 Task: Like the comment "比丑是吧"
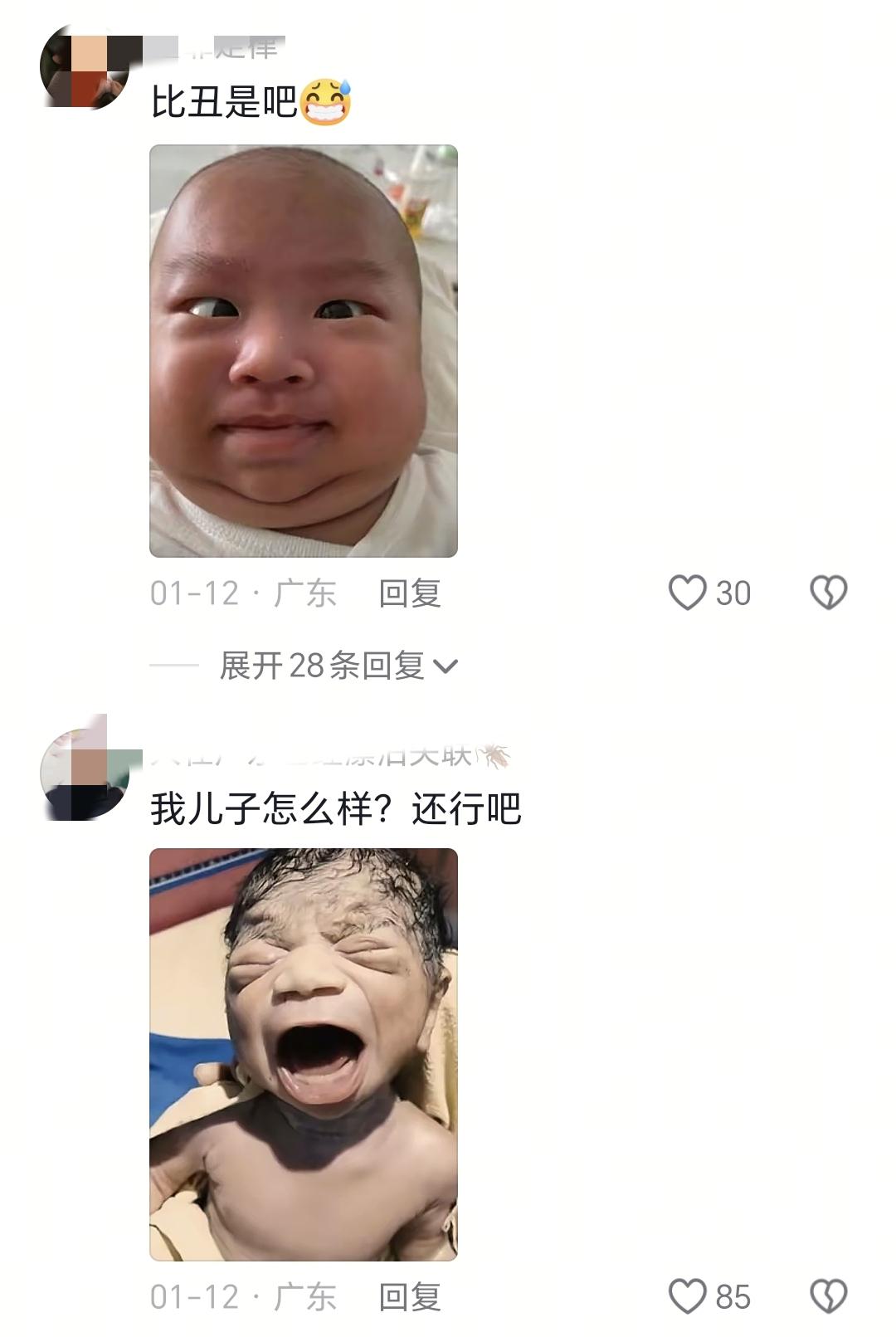click(x=688, y=593)
